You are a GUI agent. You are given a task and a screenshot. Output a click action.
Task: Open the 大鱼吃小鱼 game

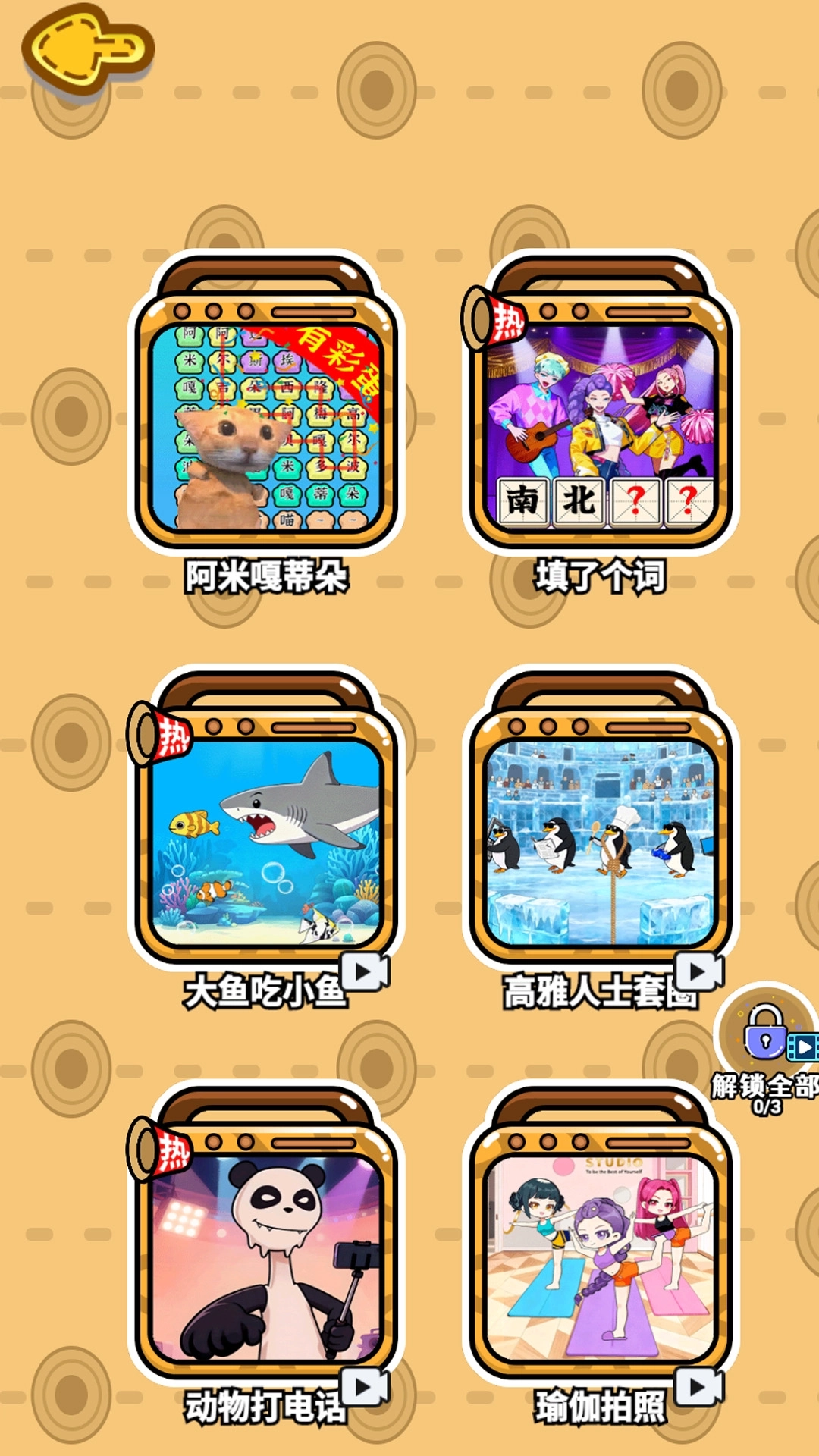[265, 842]
